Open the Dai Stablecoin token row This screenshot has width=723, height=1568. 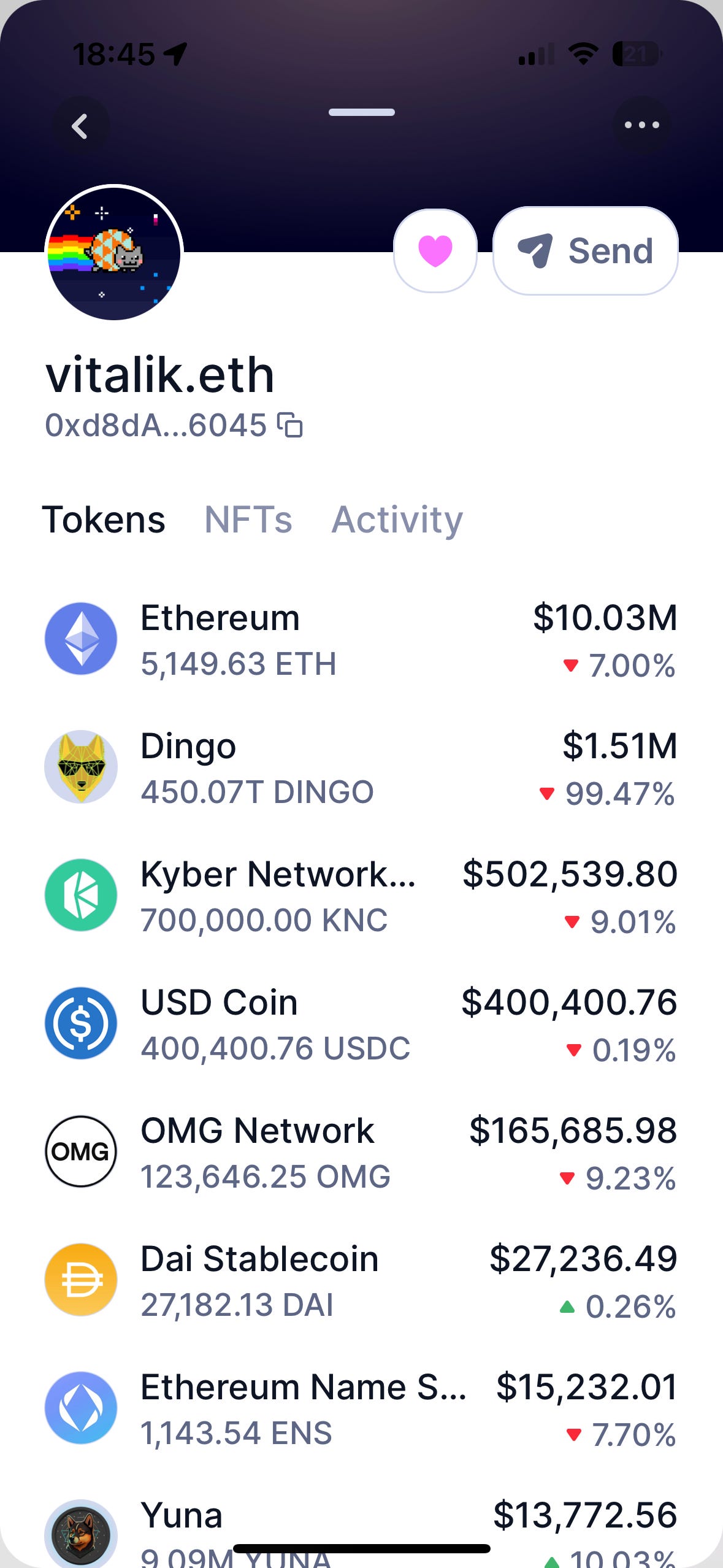tap(361, 1280)
